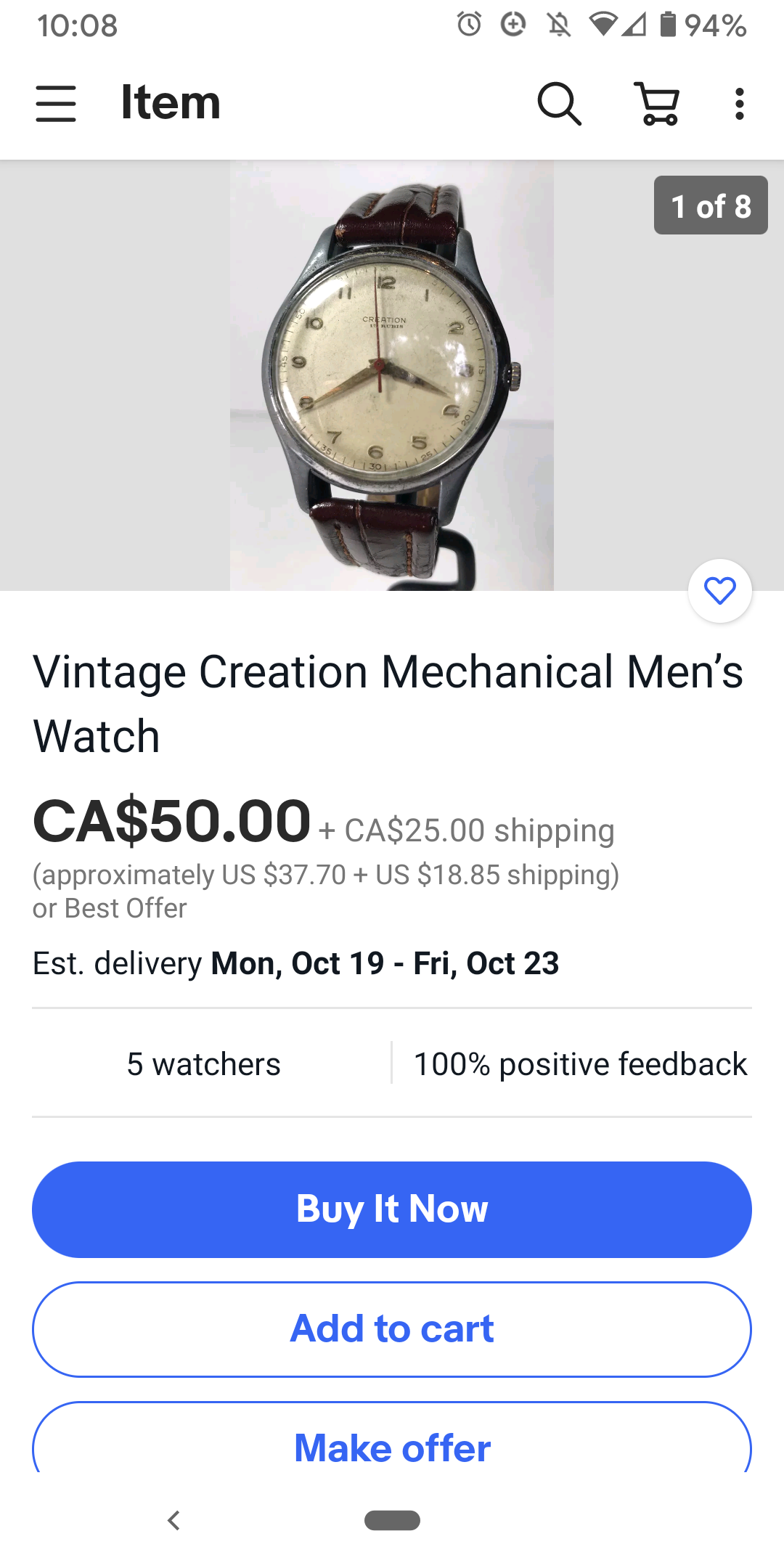
Task: Open the watch photo gallery
Action: (x=392, y=375)
